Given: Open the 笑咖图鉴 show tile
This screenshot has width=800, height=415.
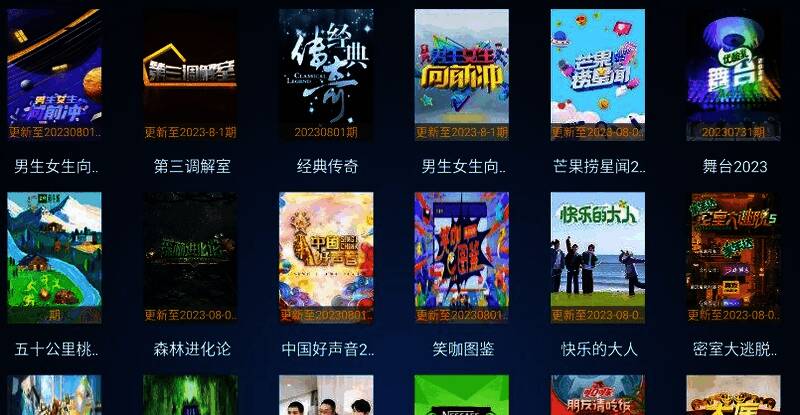Looking at the screenshot, I should (462, 258).
